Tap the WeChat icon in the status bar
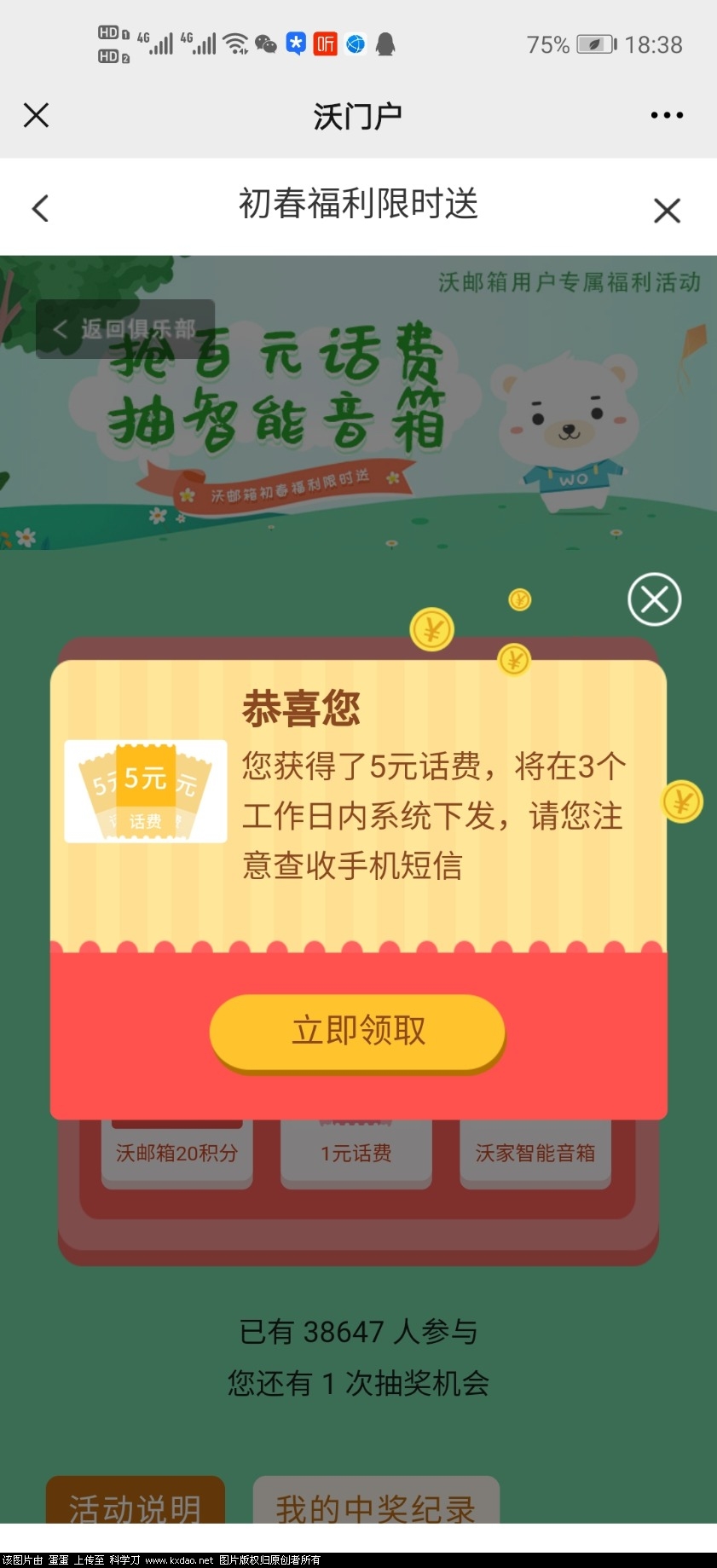The height and width of the screenshot is (1568, 717). click(x=266, y=43)
